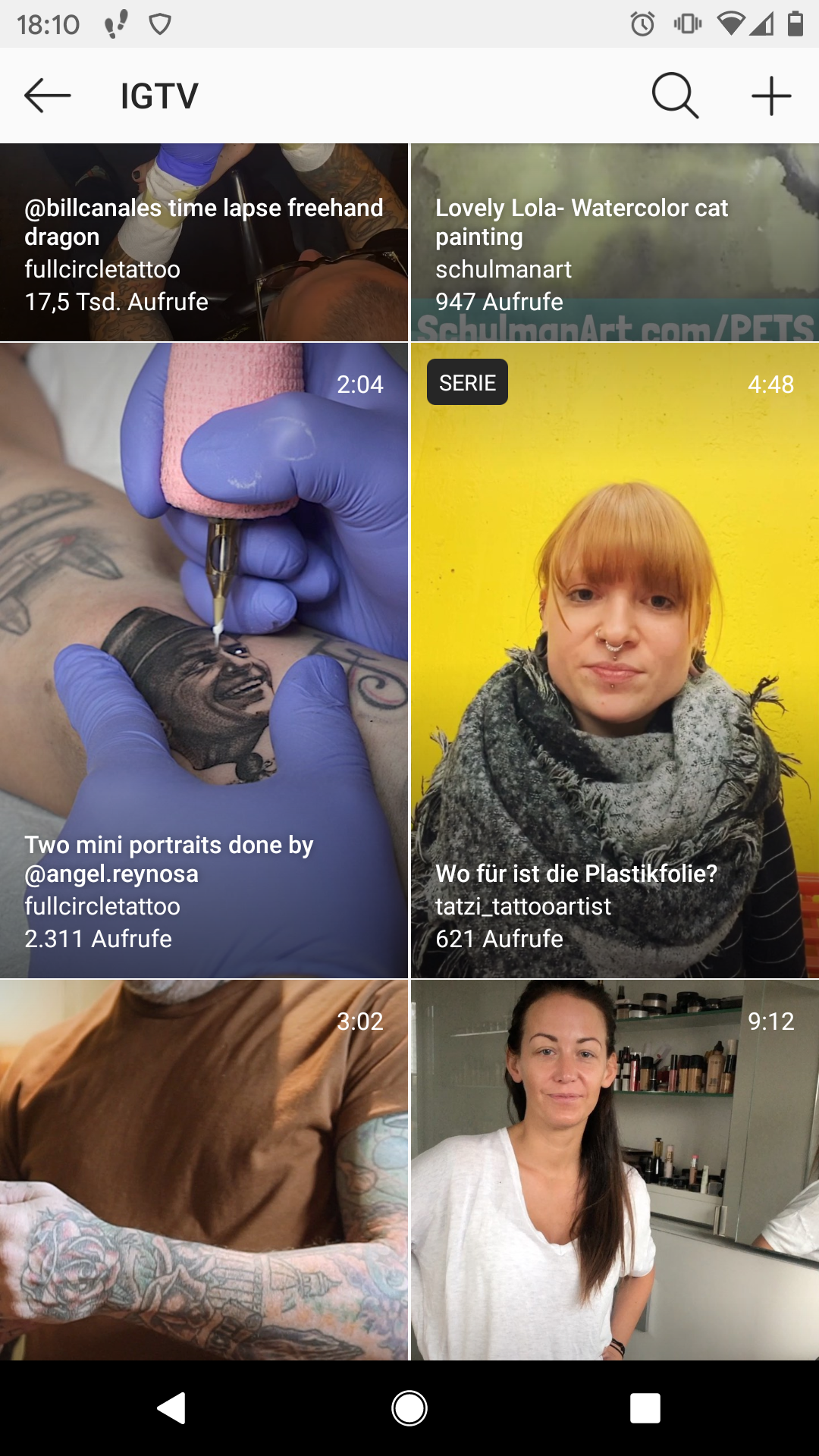Play the Lovely Lola watercolor cat painting video
This screenshot has width=819, height=1456.
point(615,243)
